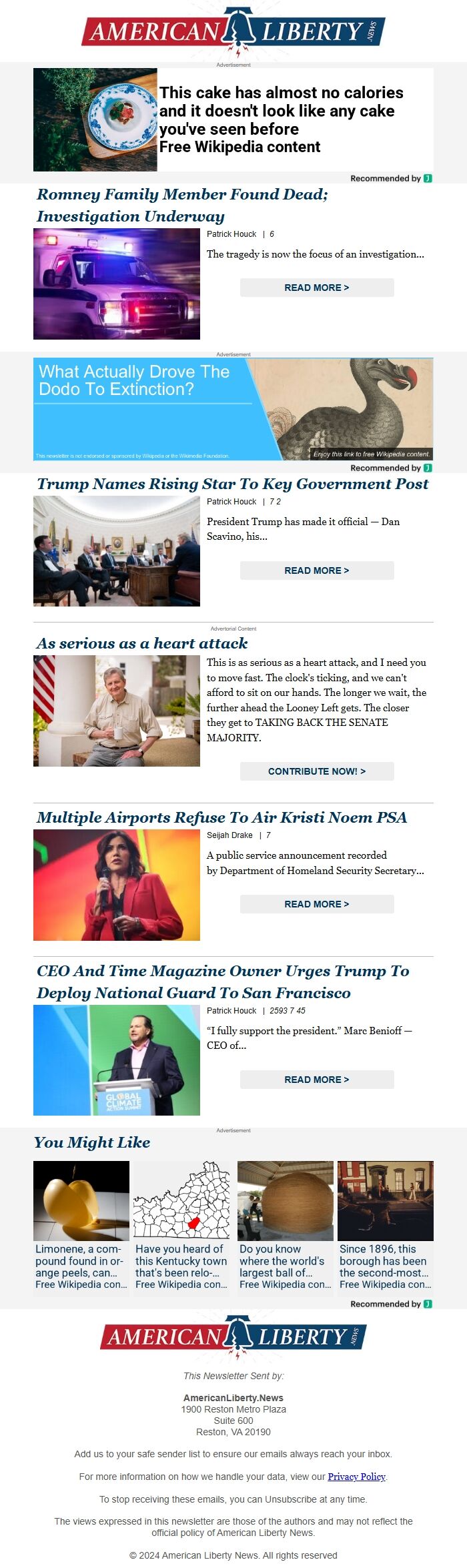Open Read More for the Marc Benioff article
Image resolution: width=467 pixels, height=1568 pixels.
pos(316,1080)
